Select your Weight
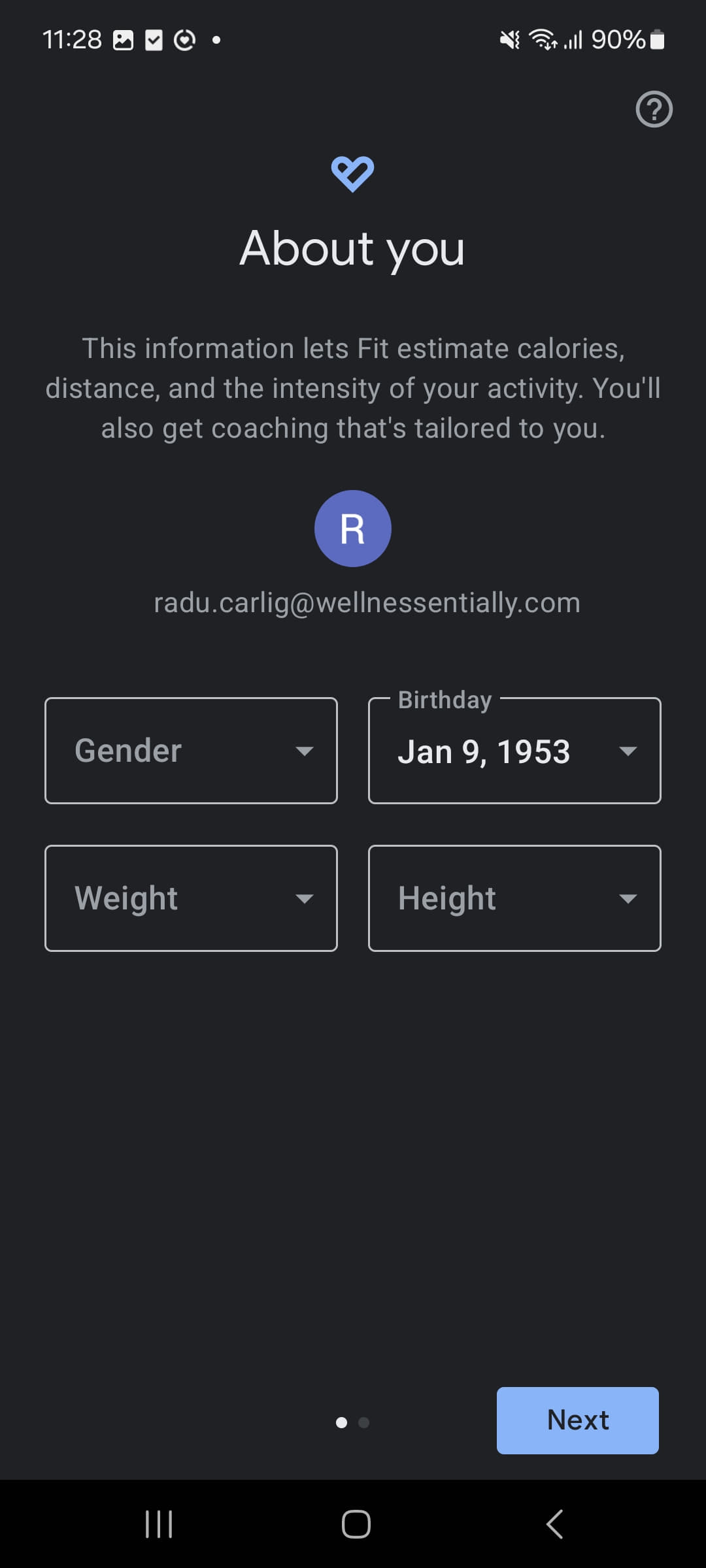Viewport: 706px width, 1568px height. [191, 898]
